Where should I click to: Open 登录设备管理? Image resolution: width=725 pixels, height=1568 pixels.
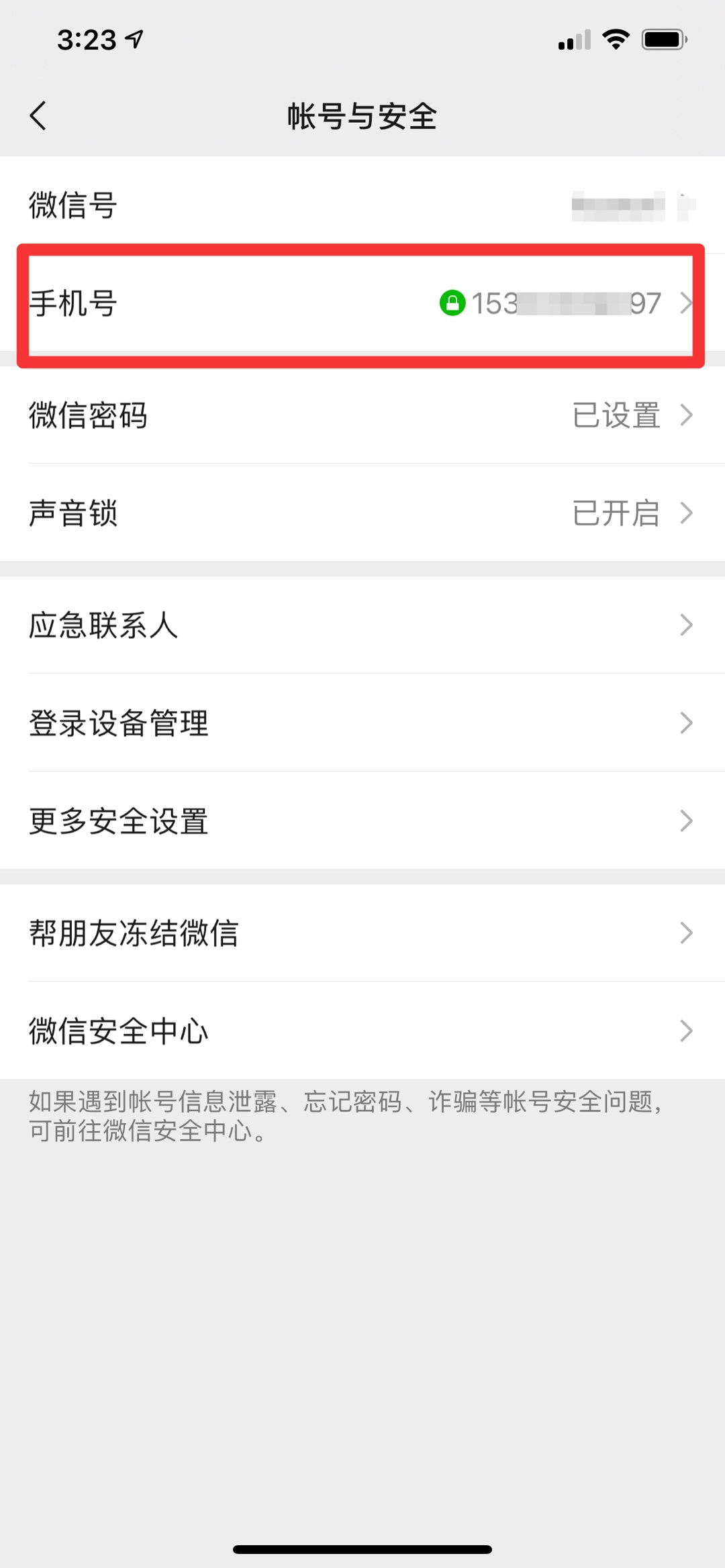[362, 723]
